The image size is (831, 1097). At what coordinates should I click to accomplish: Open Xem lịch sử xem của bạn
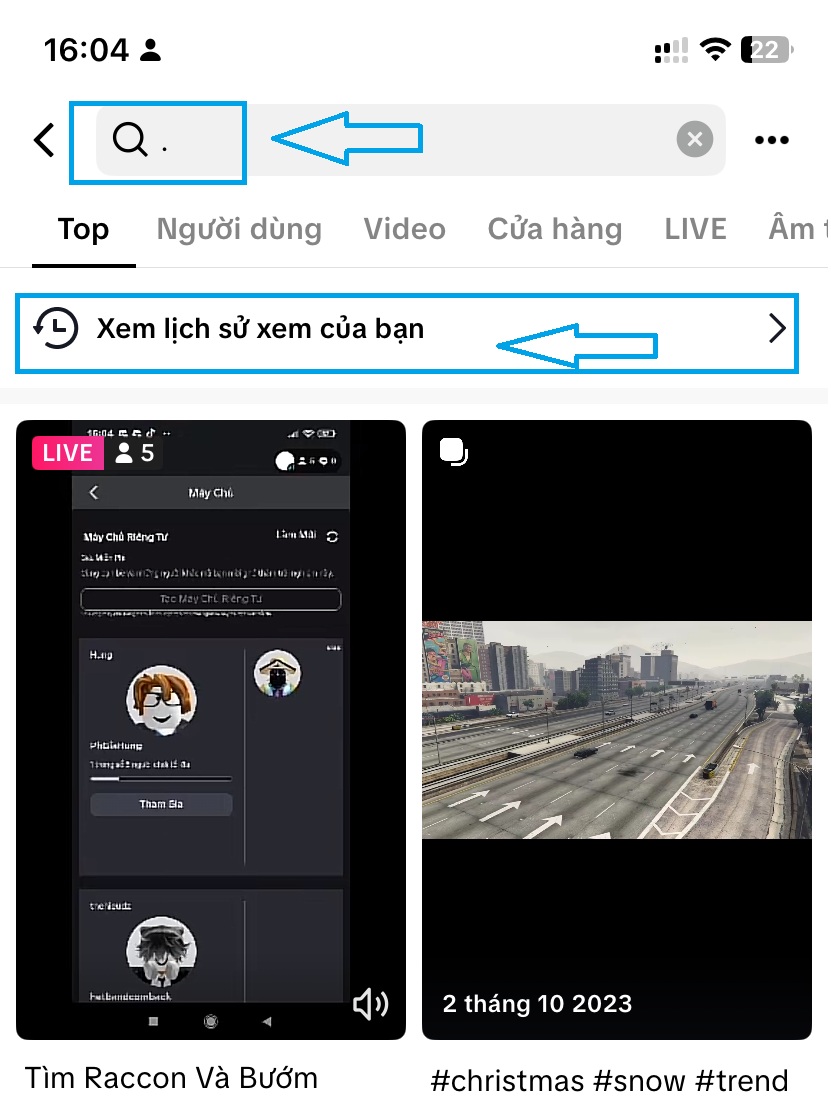[x=406, y=328]
